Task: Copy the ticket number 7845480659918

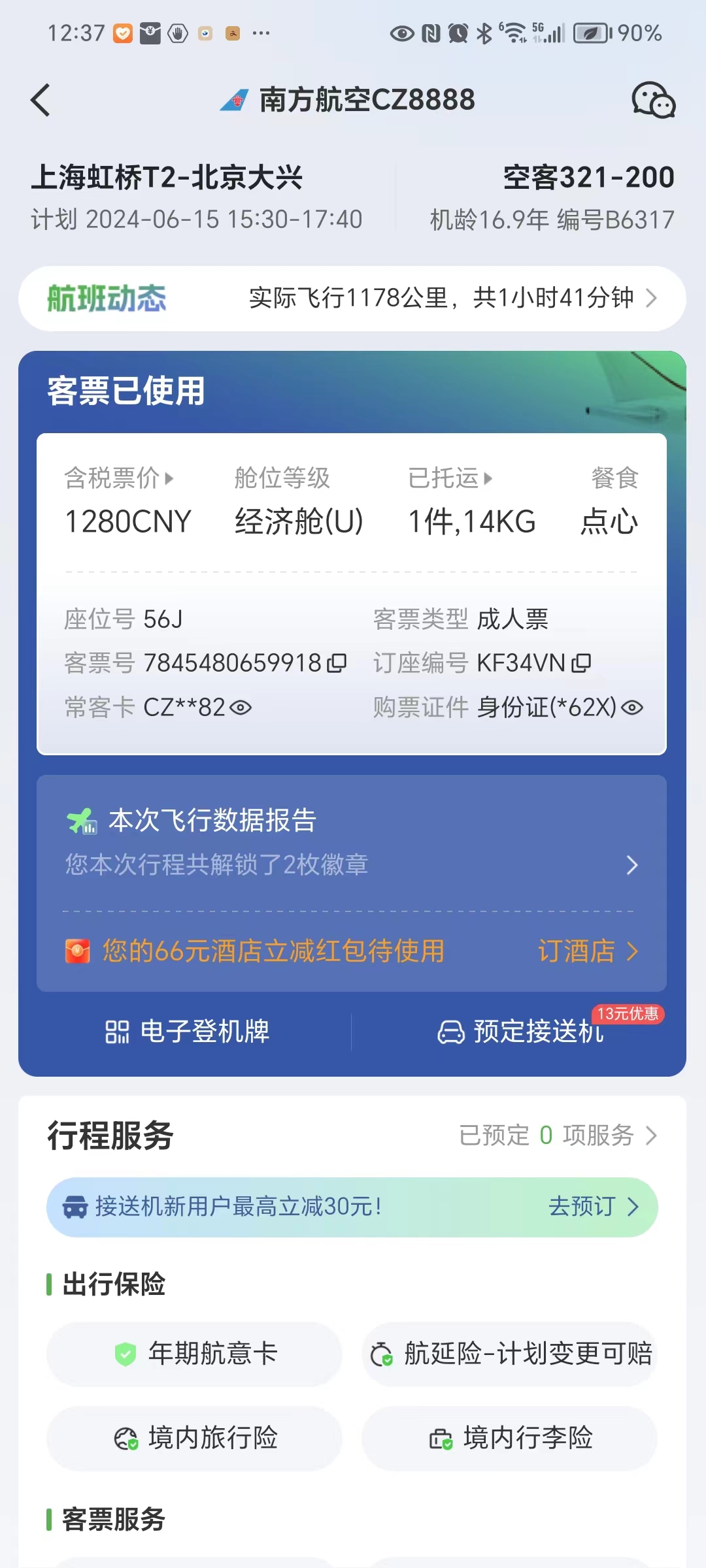Action: tap(337, 663)
